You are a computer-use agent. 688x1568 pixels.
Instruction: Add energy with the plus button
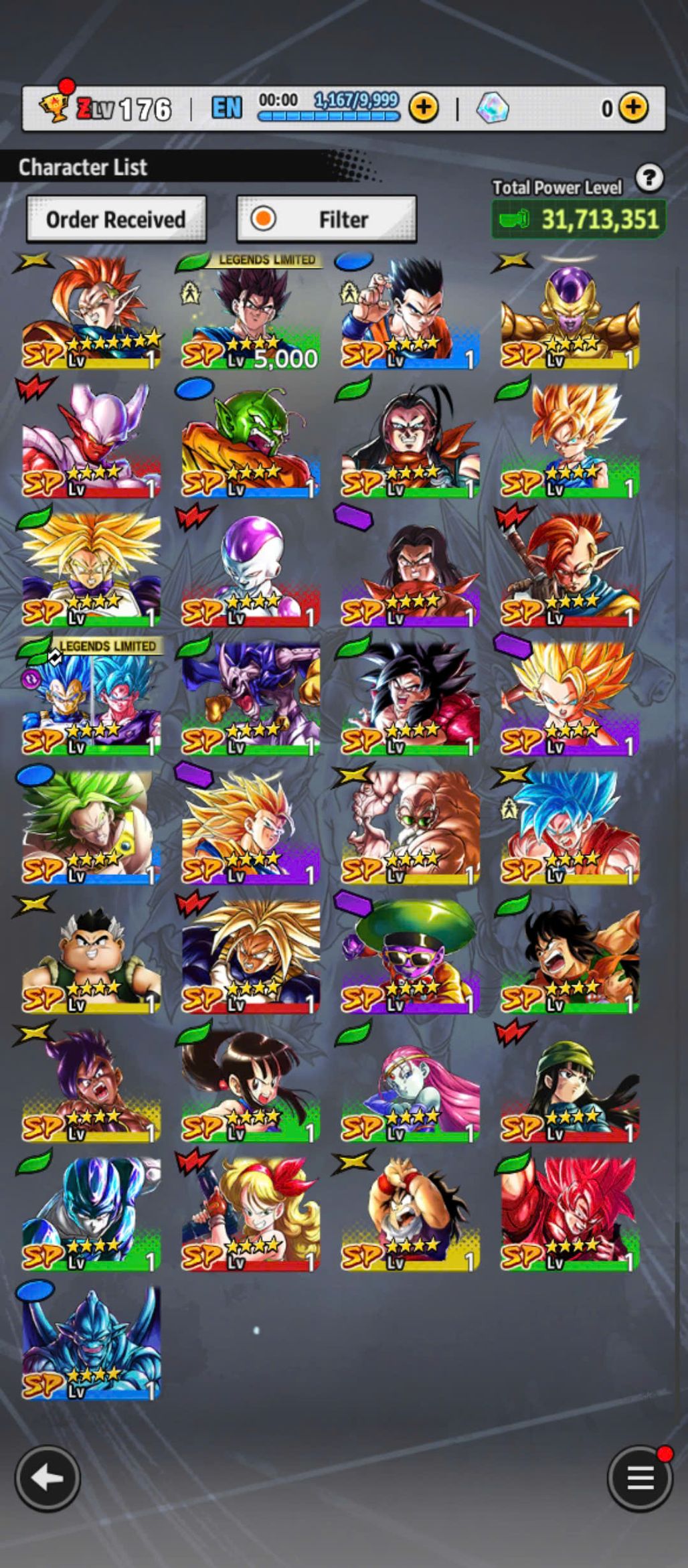point(424,108)
